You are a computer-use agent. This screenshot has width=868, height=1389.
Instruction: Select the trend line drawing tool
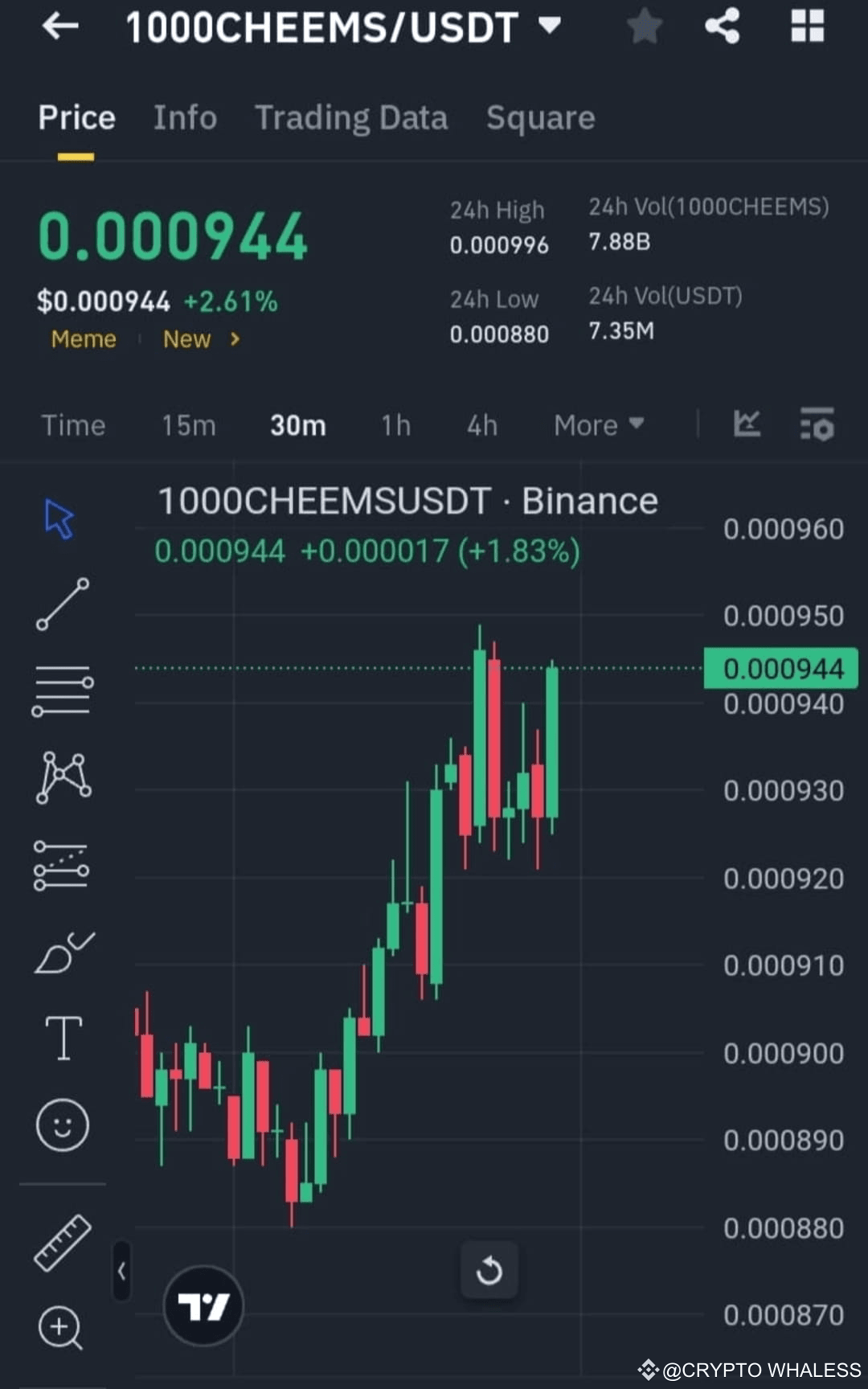pyautogui.click(x=63, y=603)
